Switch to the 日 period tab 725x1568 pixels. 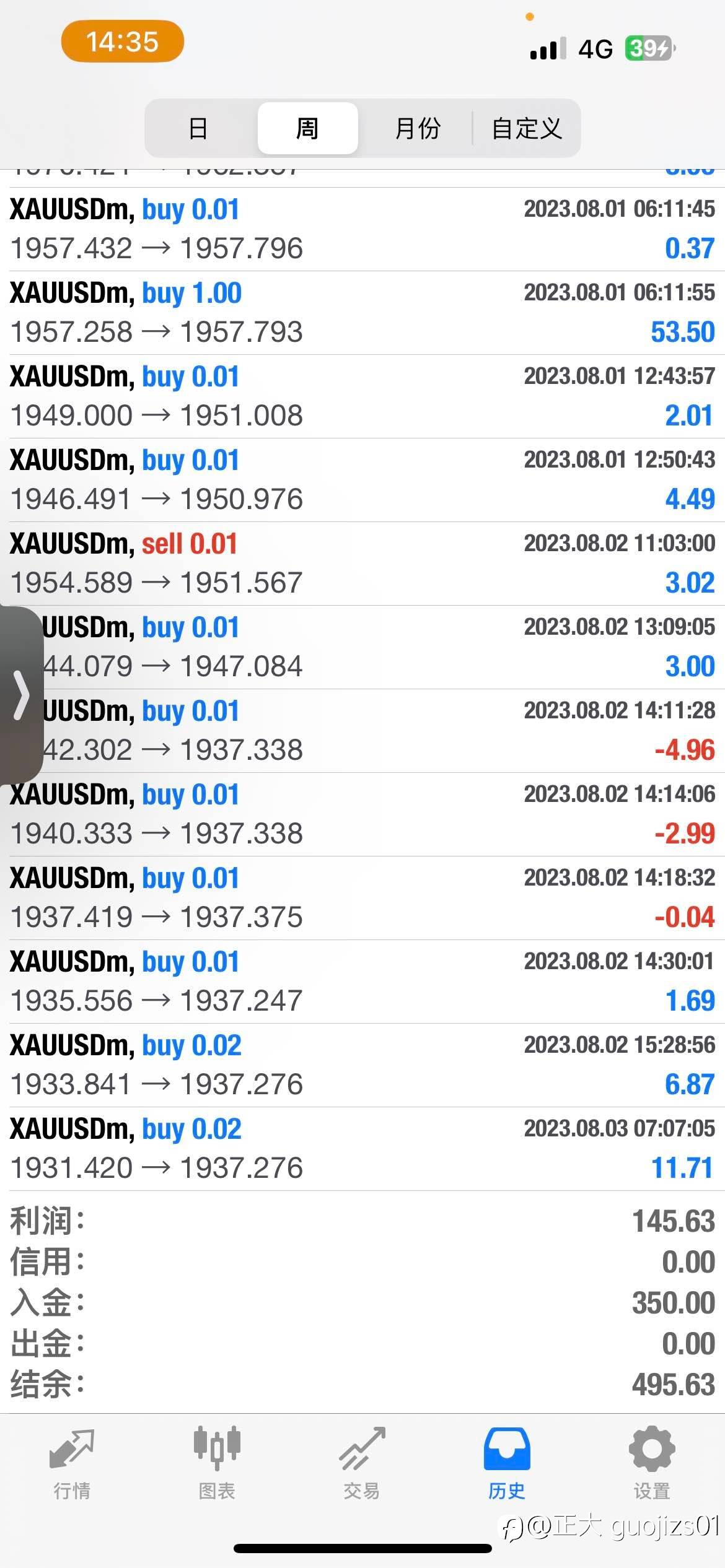(198, 128)
